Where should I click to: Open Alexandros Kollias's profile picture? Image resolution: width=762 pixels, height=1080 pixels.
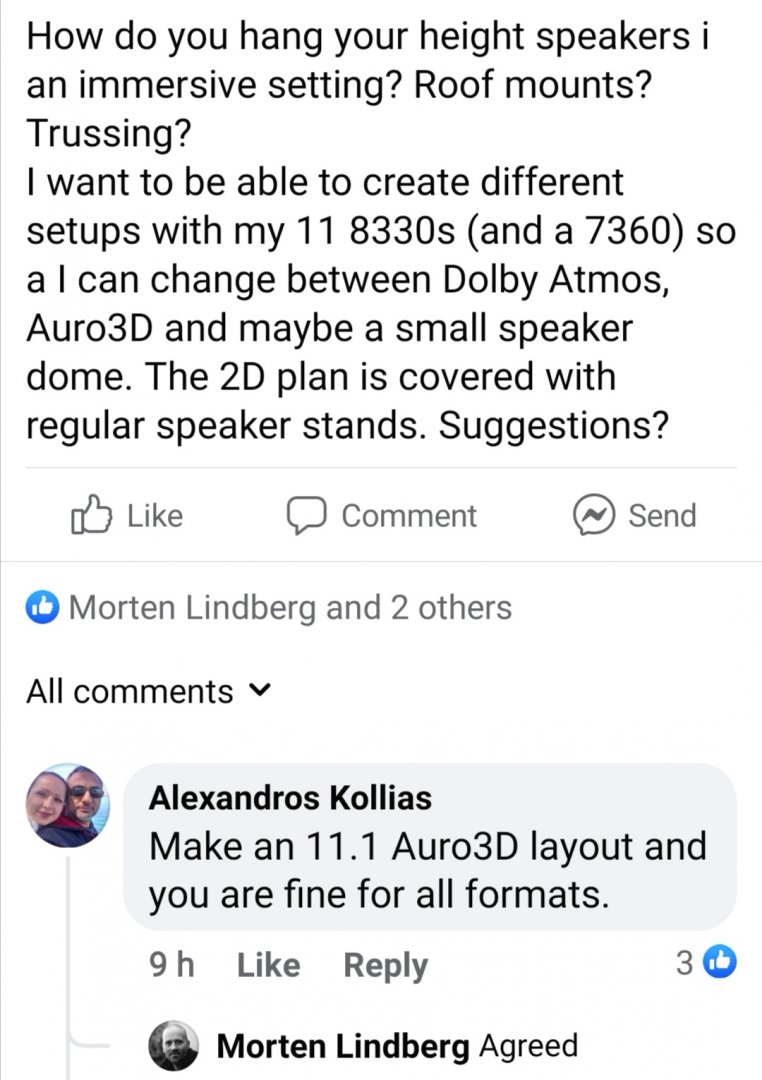tap(68, 806)
